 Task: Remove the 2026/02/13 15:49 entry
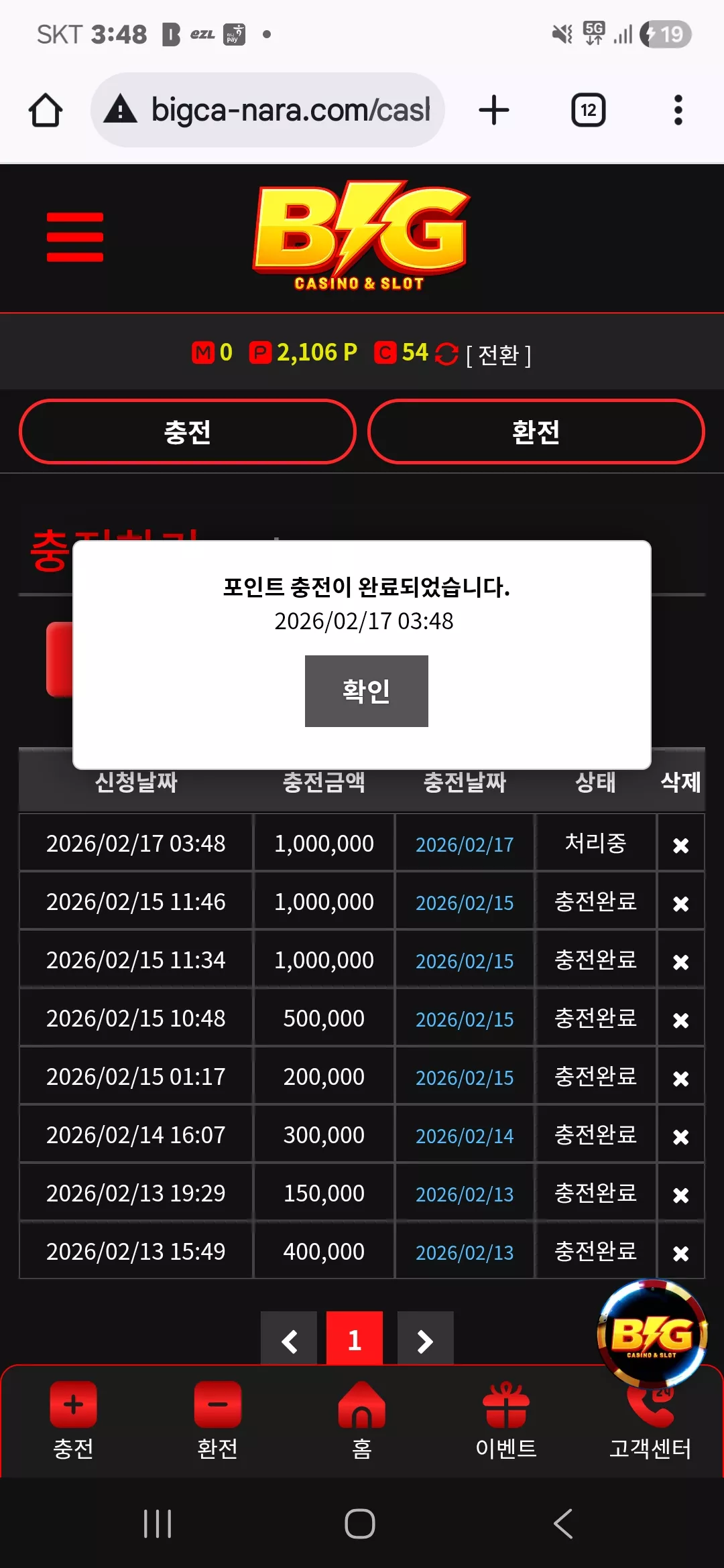pyautogui.click(x=681, y=1254)
